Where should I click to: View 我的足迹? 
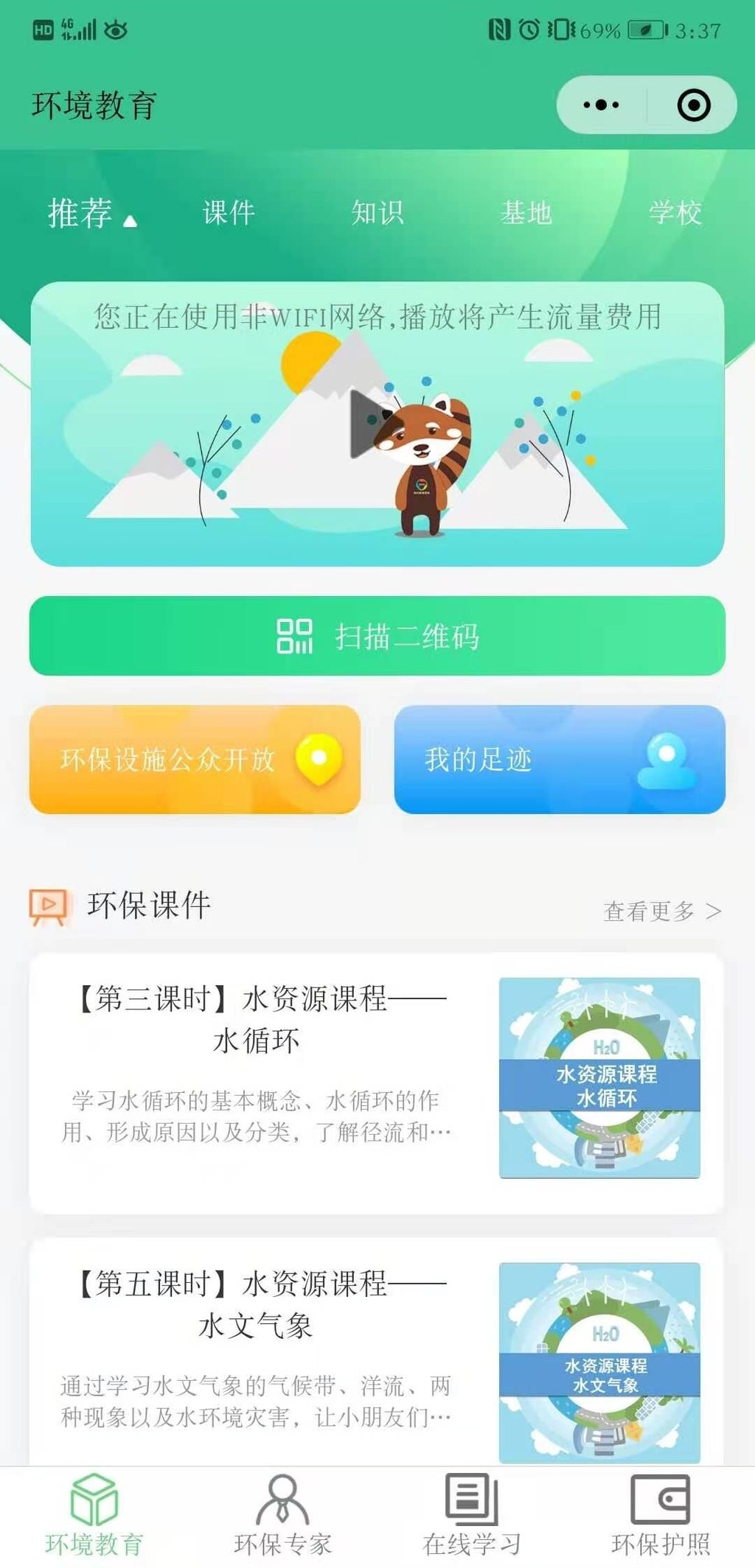pyautogui.click(x=560, y=759)
